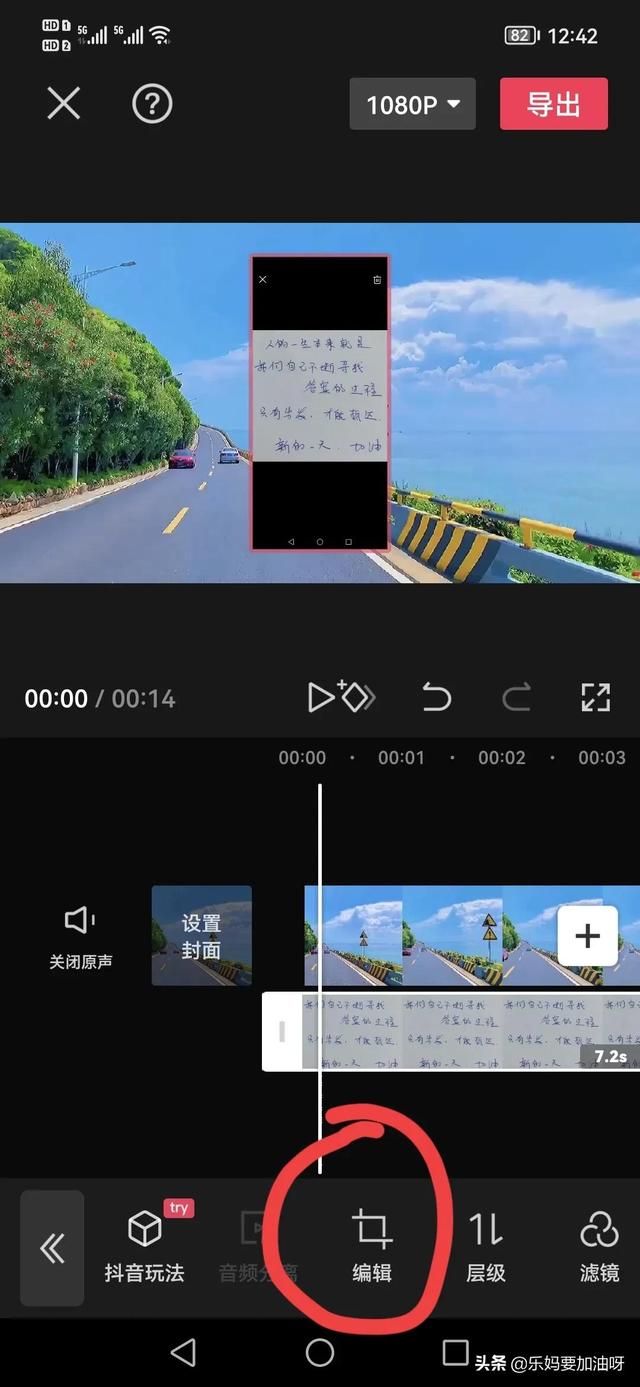Select the handwriting overlay clip in the timeline
Image resolution: width=640 pixels, height=1387 pixels.
(450, 1031)
